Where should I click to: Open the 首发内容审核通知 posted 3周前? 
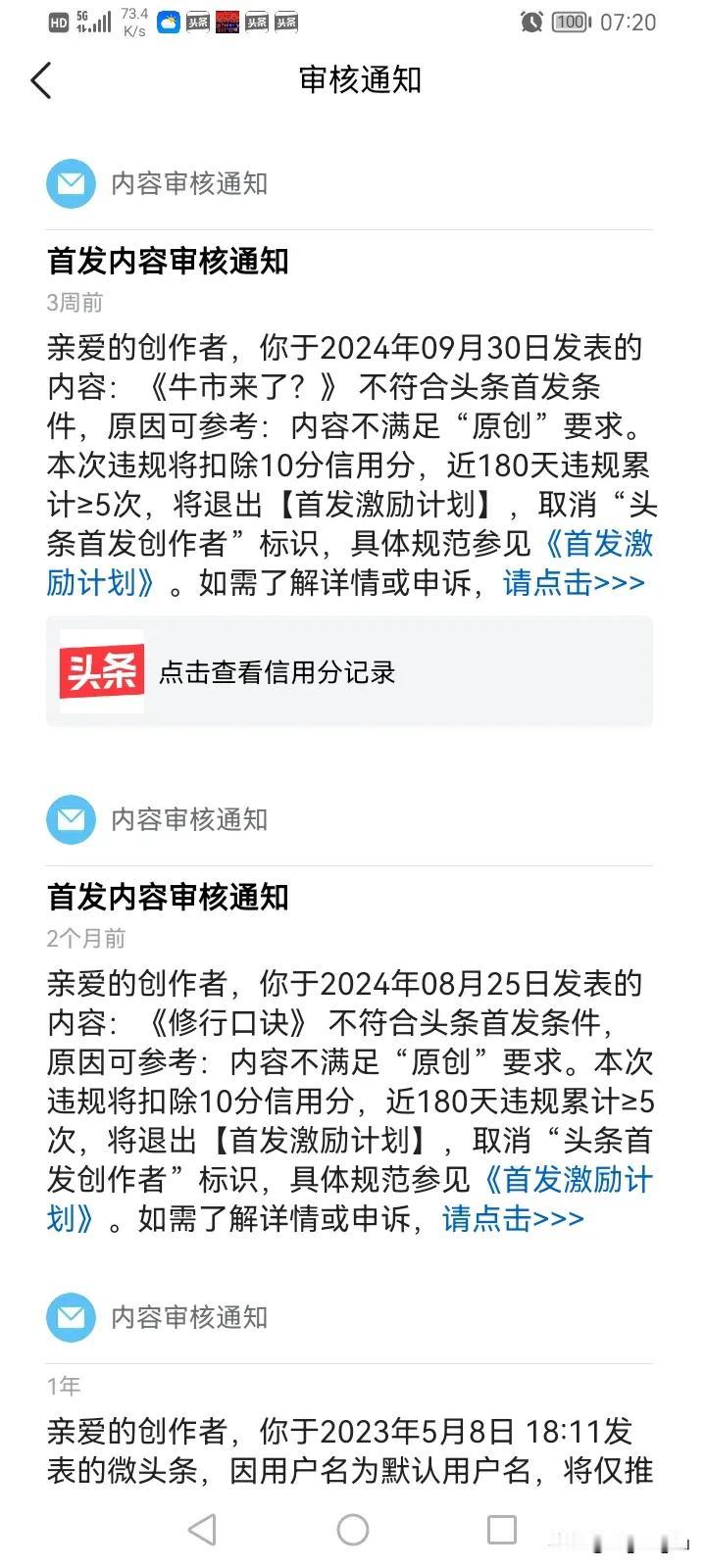[169, 262]
